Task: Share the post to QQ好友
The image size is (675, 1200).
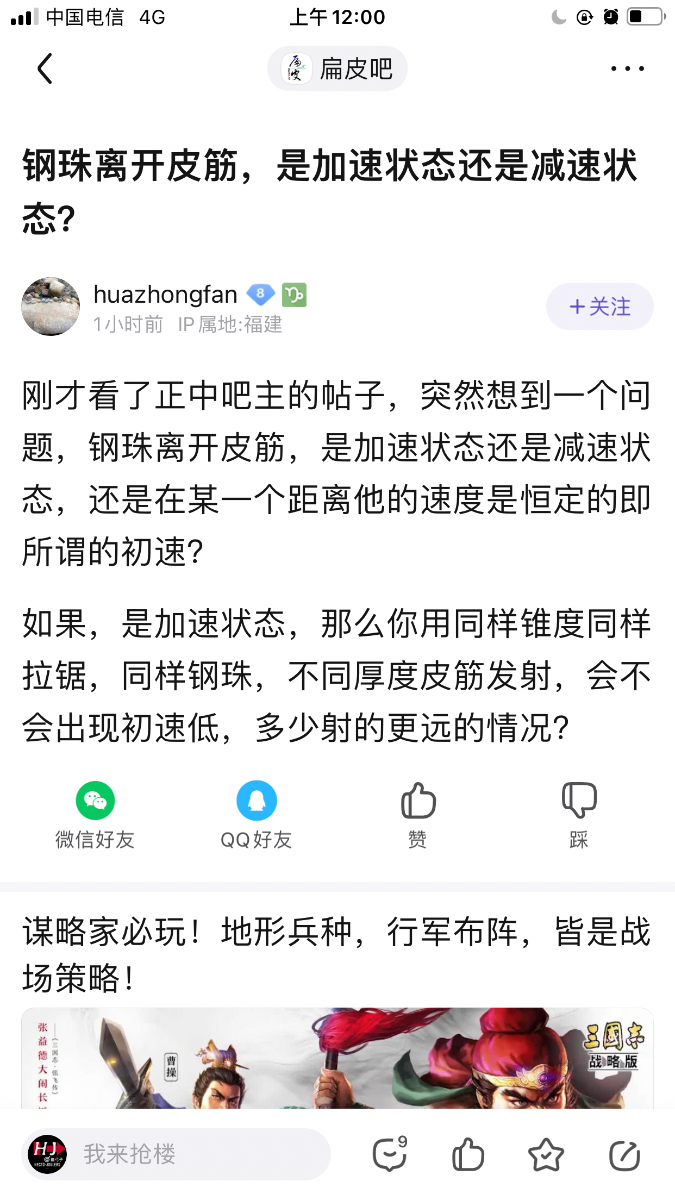Action: click(x=256, y=814)
